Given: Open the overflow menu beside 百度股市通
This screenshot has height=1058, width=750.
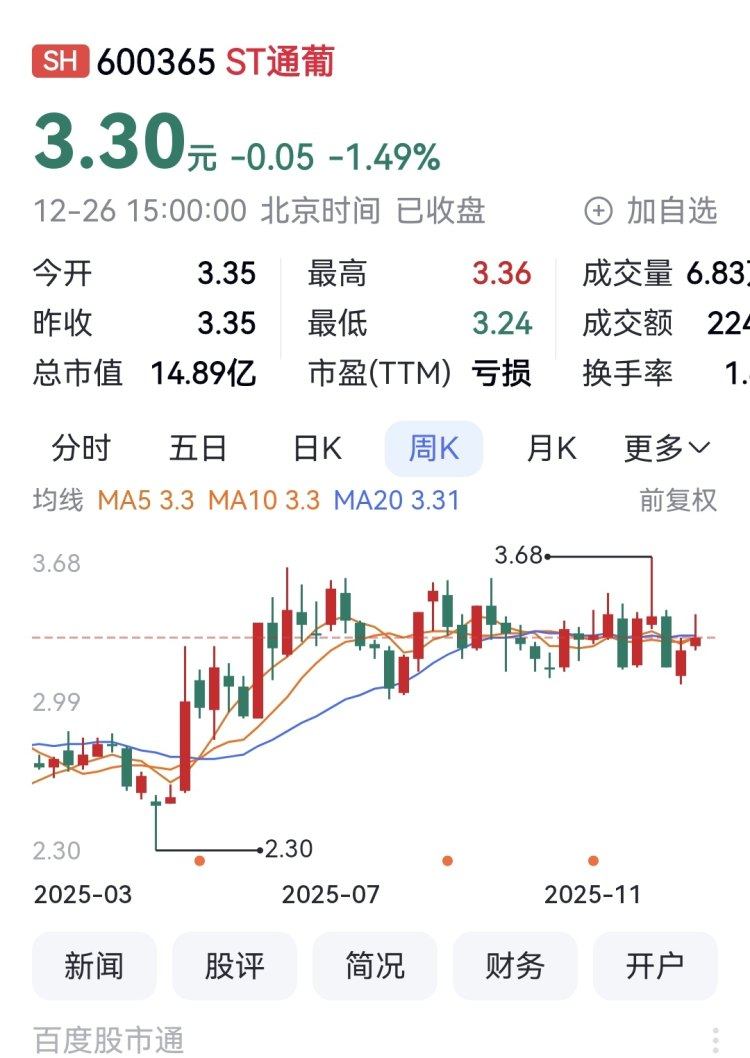Looking at the screenshot, I should point(716,1040).
